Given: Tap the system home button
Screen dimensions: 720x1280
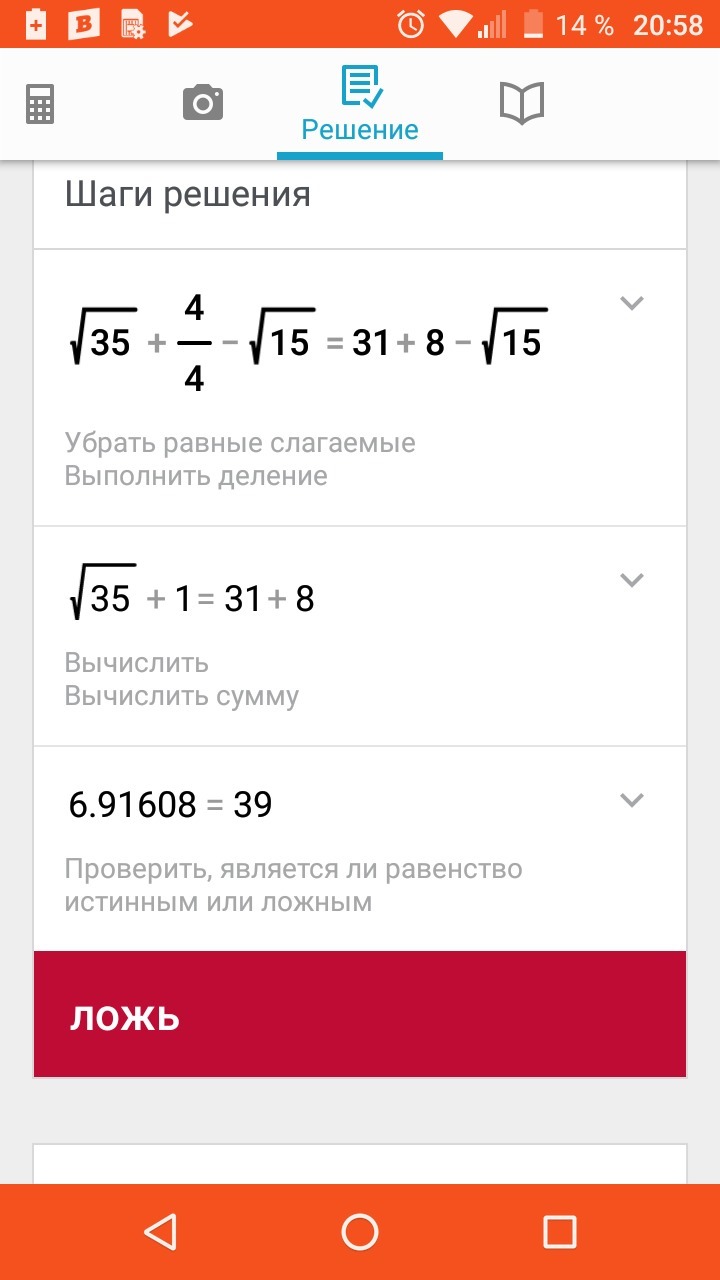Looking at the screenshot, I should tap(360, 1232).
